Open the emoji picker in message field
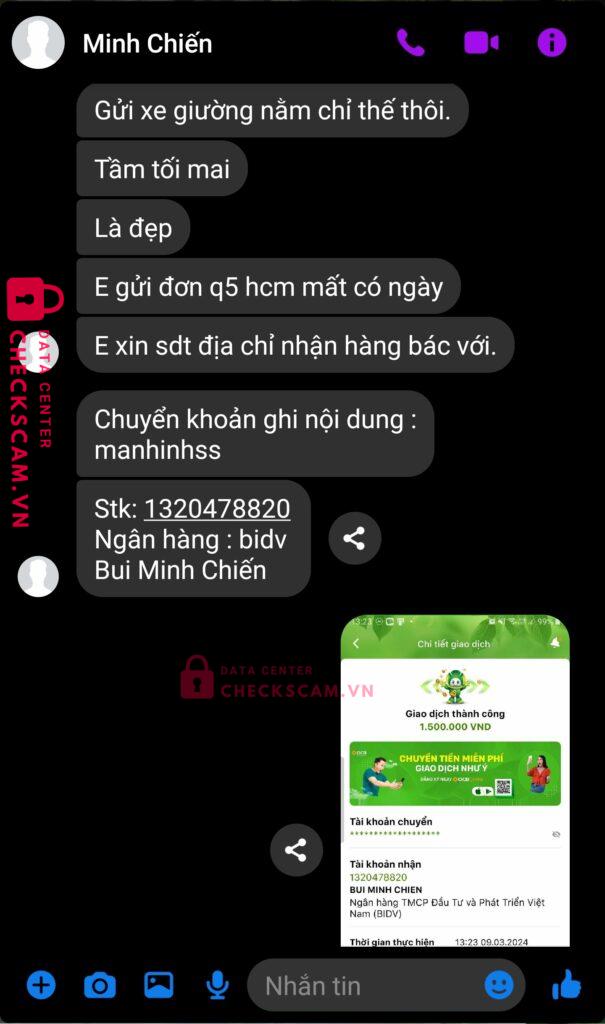Image resolution: width=605 pixels, height=1024 pixels. tap(498, 985)
